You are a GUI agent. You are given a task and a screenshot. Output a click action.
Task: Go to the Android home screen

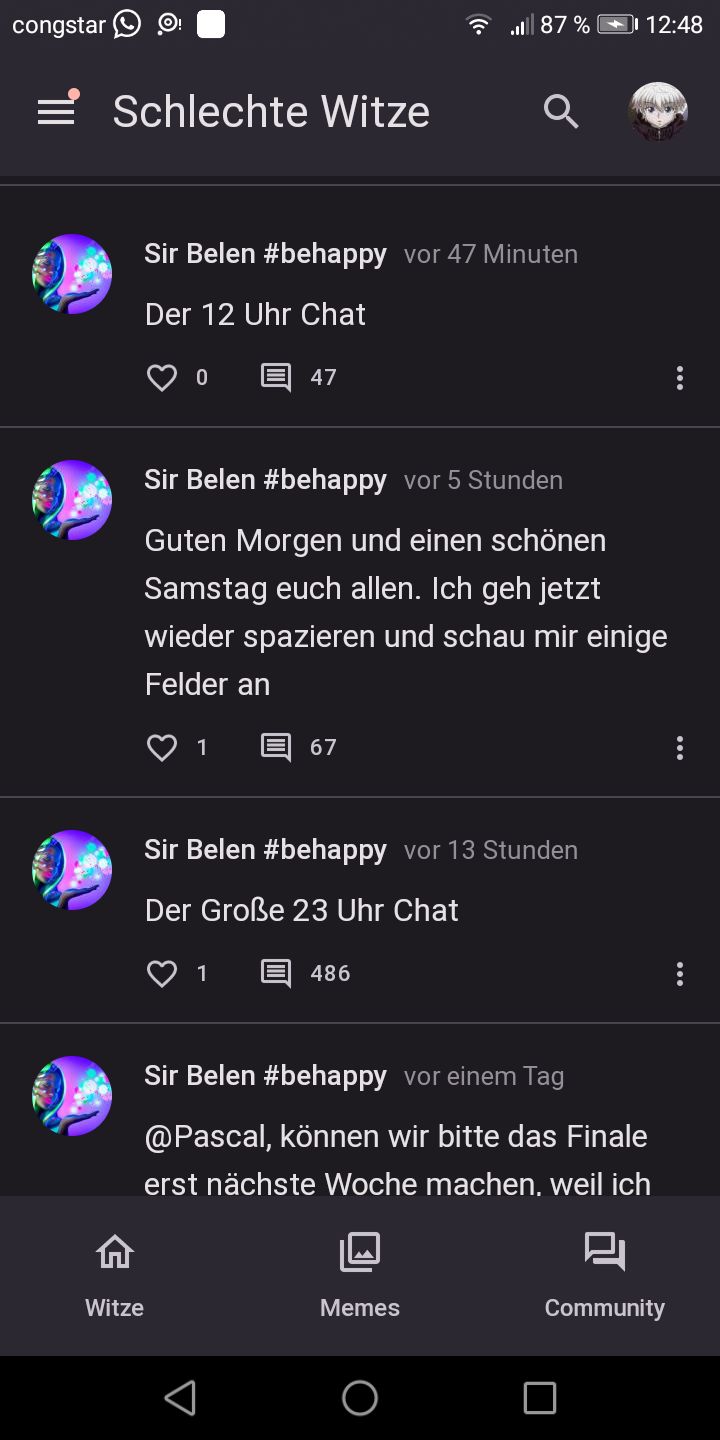(360, 1398)
